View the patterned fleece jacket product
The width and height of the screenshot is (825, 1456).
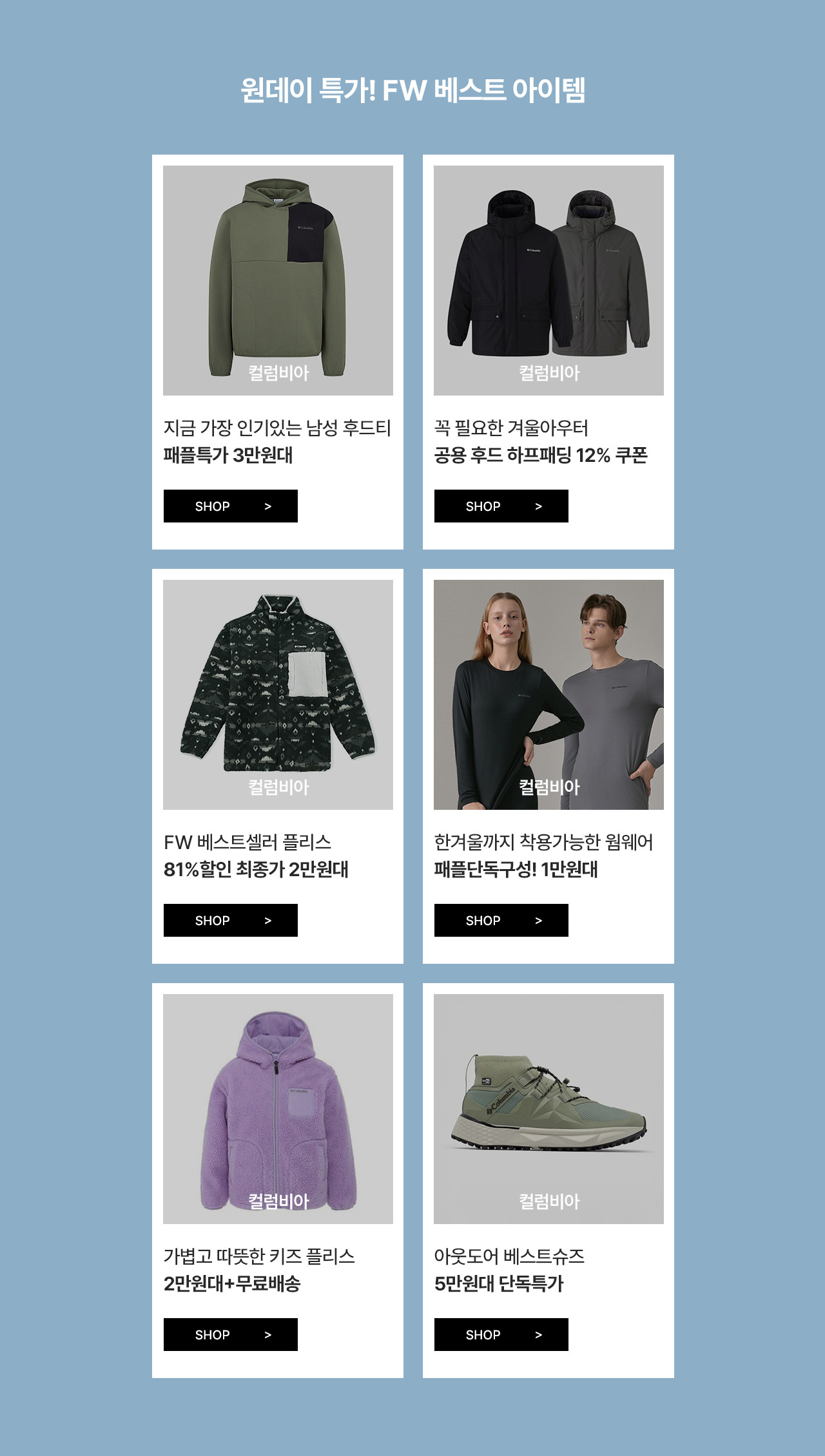(278, 694)
